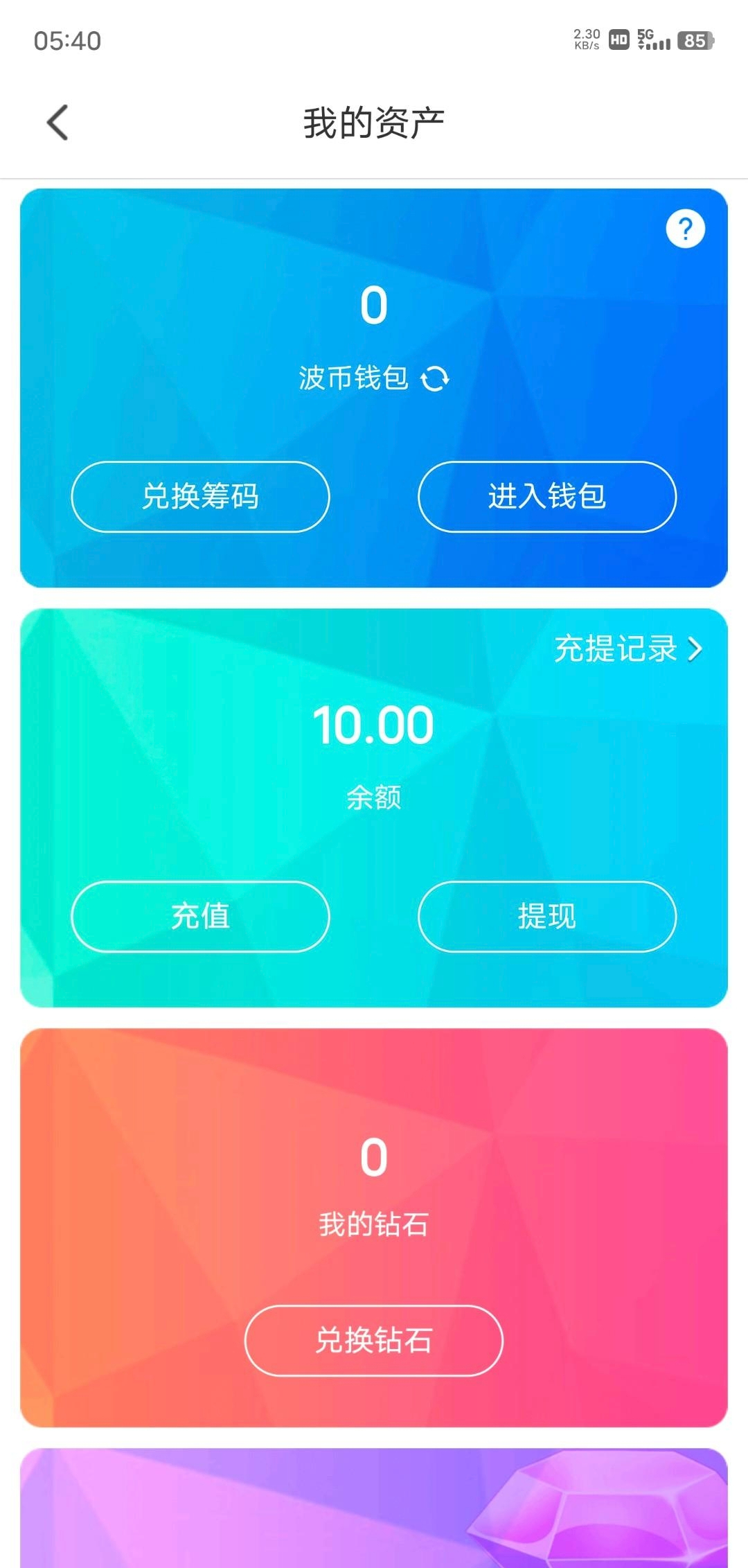Open 进入钱包 button
The width and height of the screenshot is (748, 1568).
pos(546,497)
